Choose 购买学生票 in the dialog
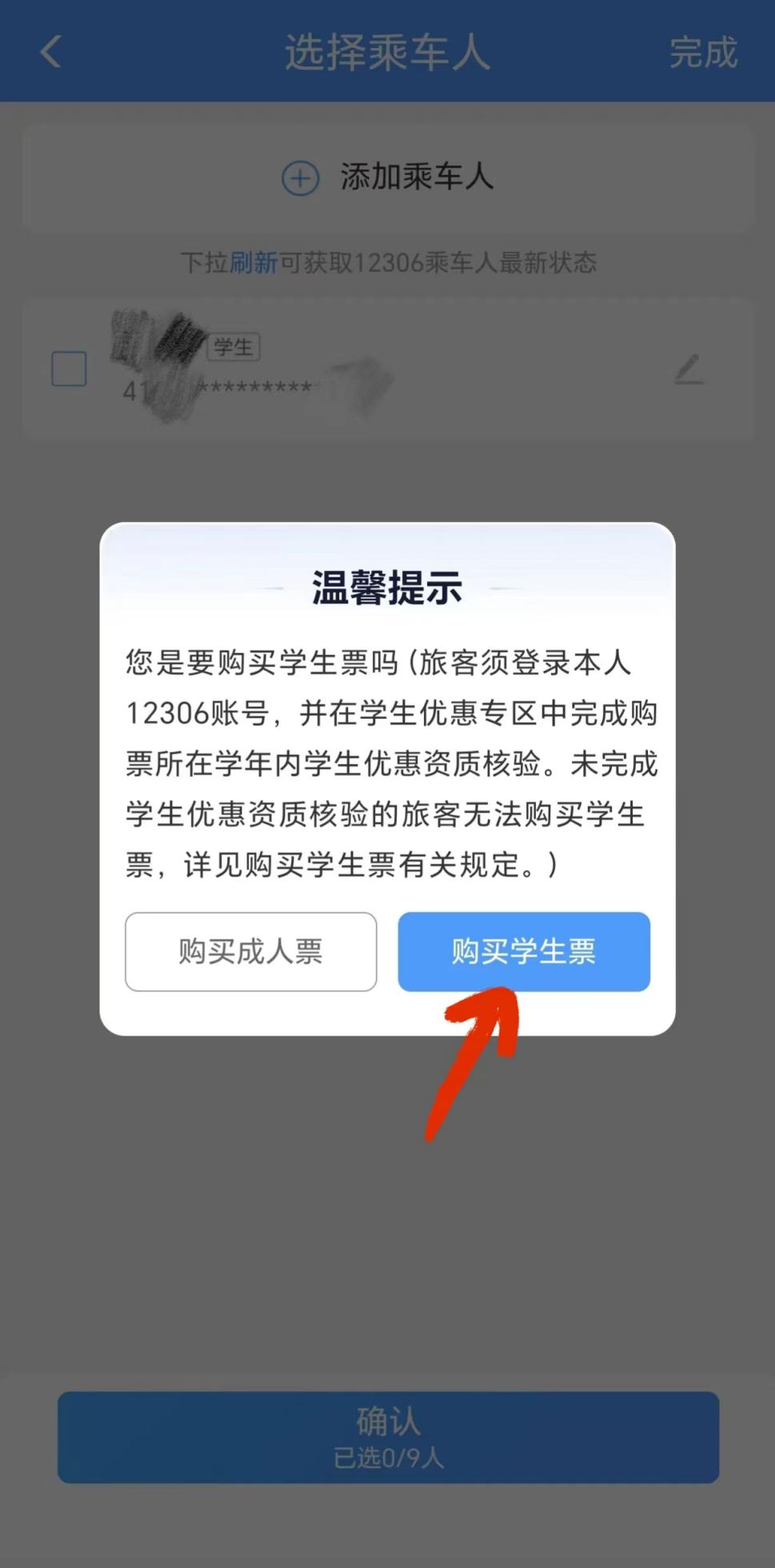Image resolution: width=775 pixels, height=1568 pixels. 524,952
